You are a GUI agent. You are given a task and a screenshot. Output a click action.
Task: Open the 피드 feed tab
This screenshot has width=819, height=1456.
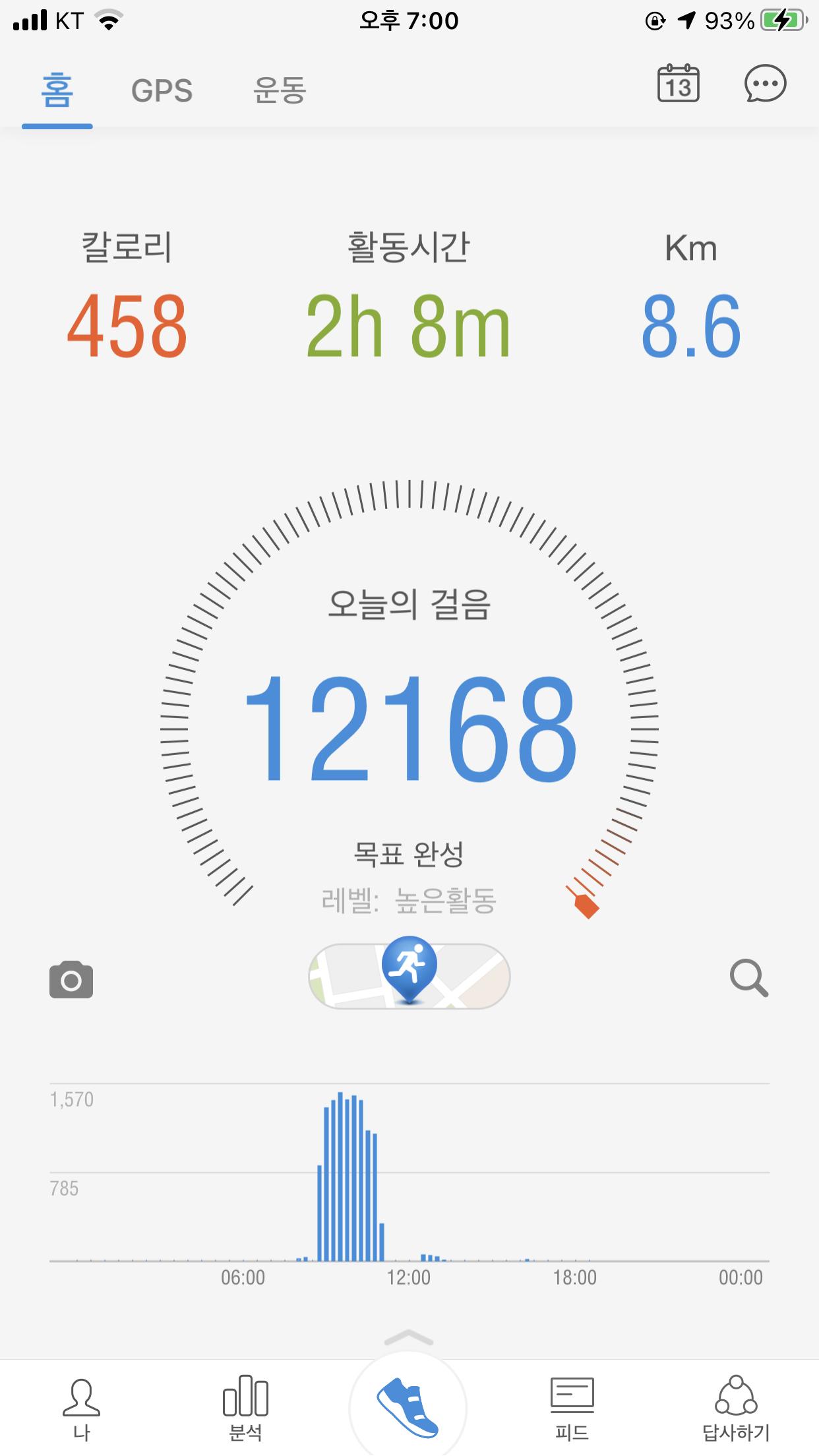click(x=572, y=1408)
